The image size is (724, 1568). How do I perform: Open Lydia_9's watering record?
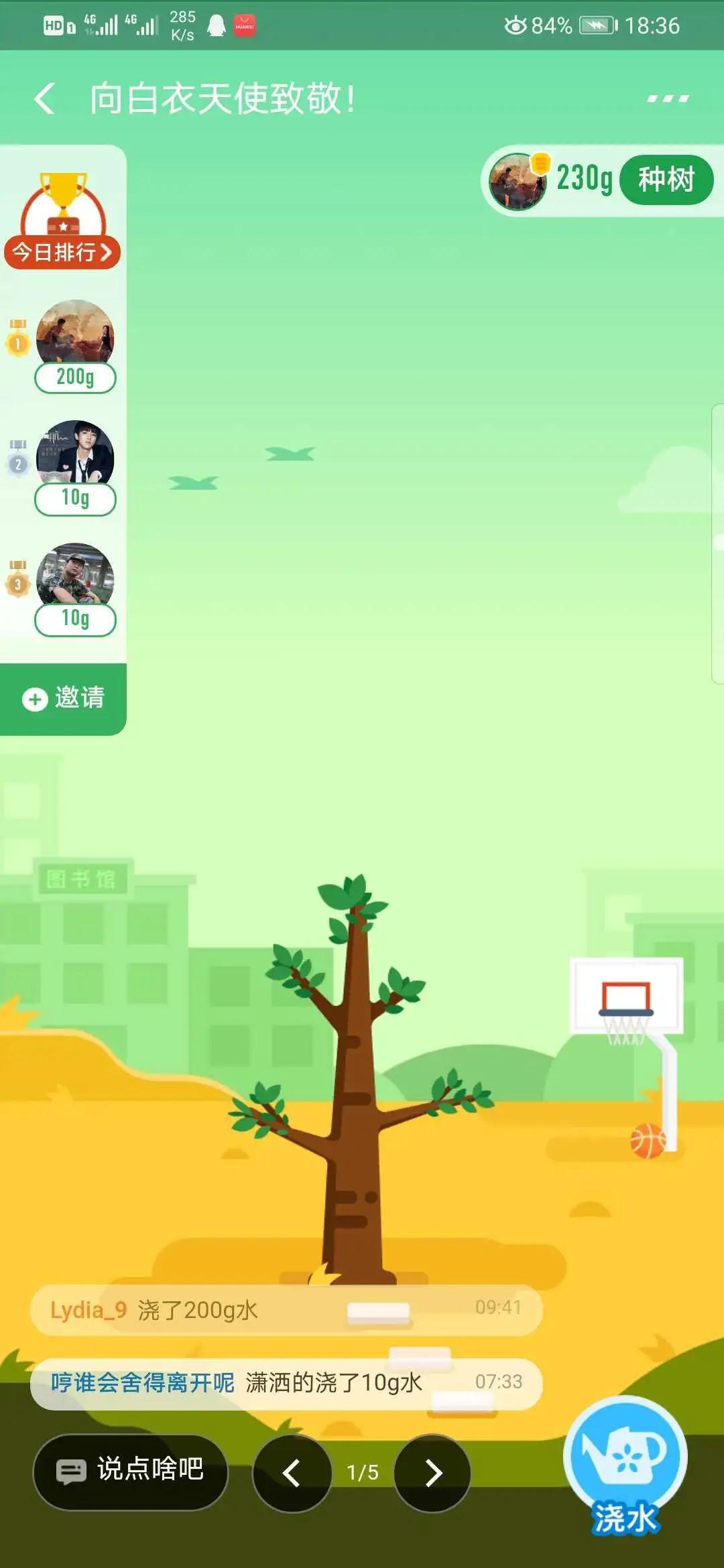coord(286,1309)
